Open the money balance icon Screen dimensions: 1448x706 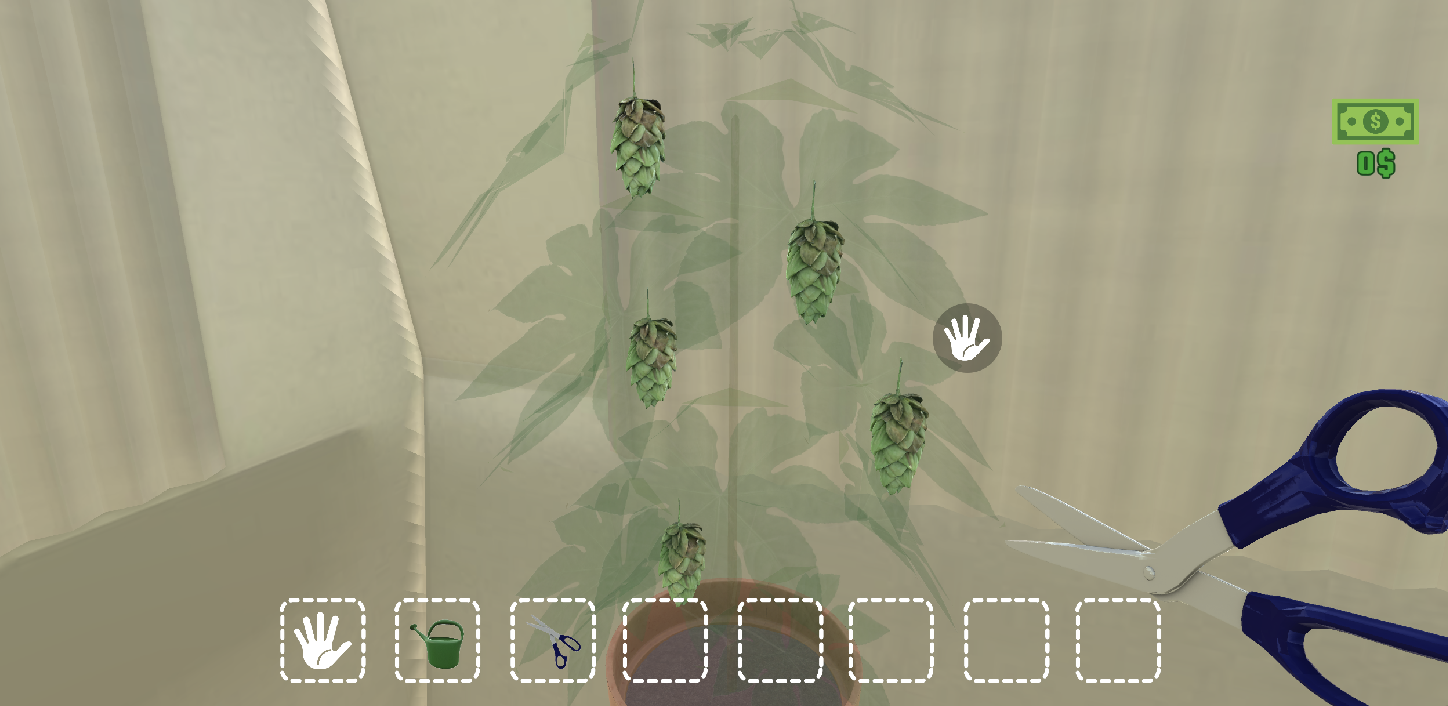click(1375, 122)
